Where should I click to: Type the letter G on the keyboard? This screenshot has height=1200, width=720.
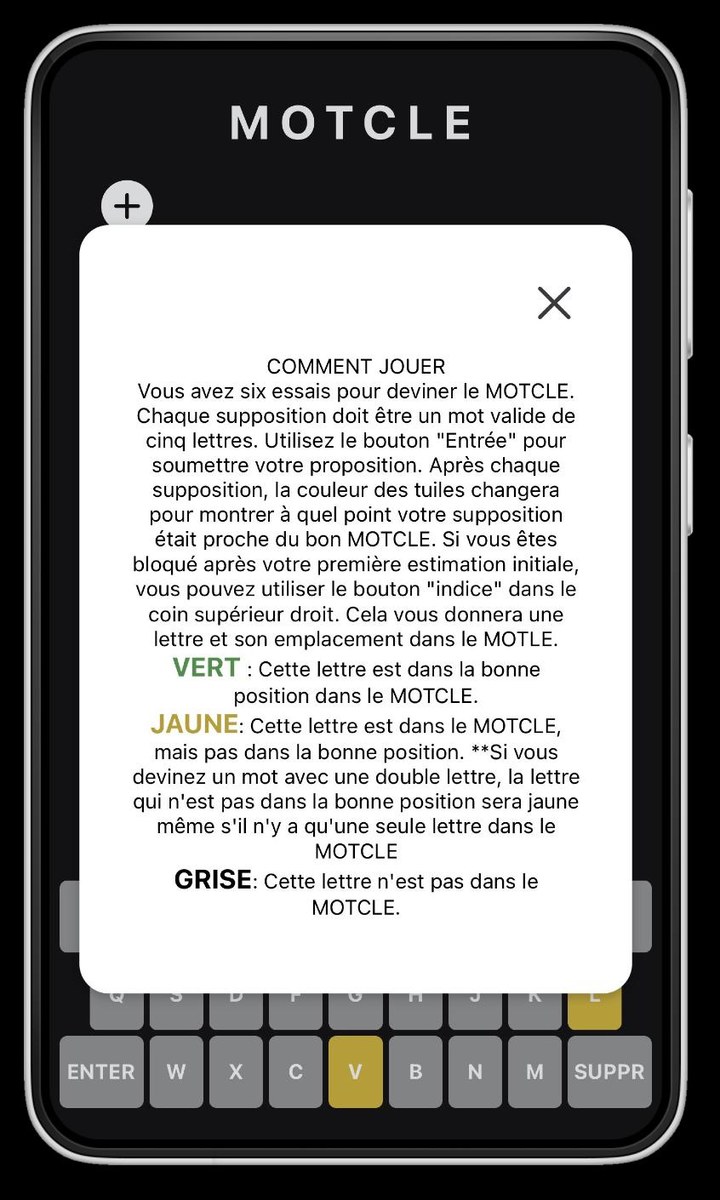(355, 1005)
